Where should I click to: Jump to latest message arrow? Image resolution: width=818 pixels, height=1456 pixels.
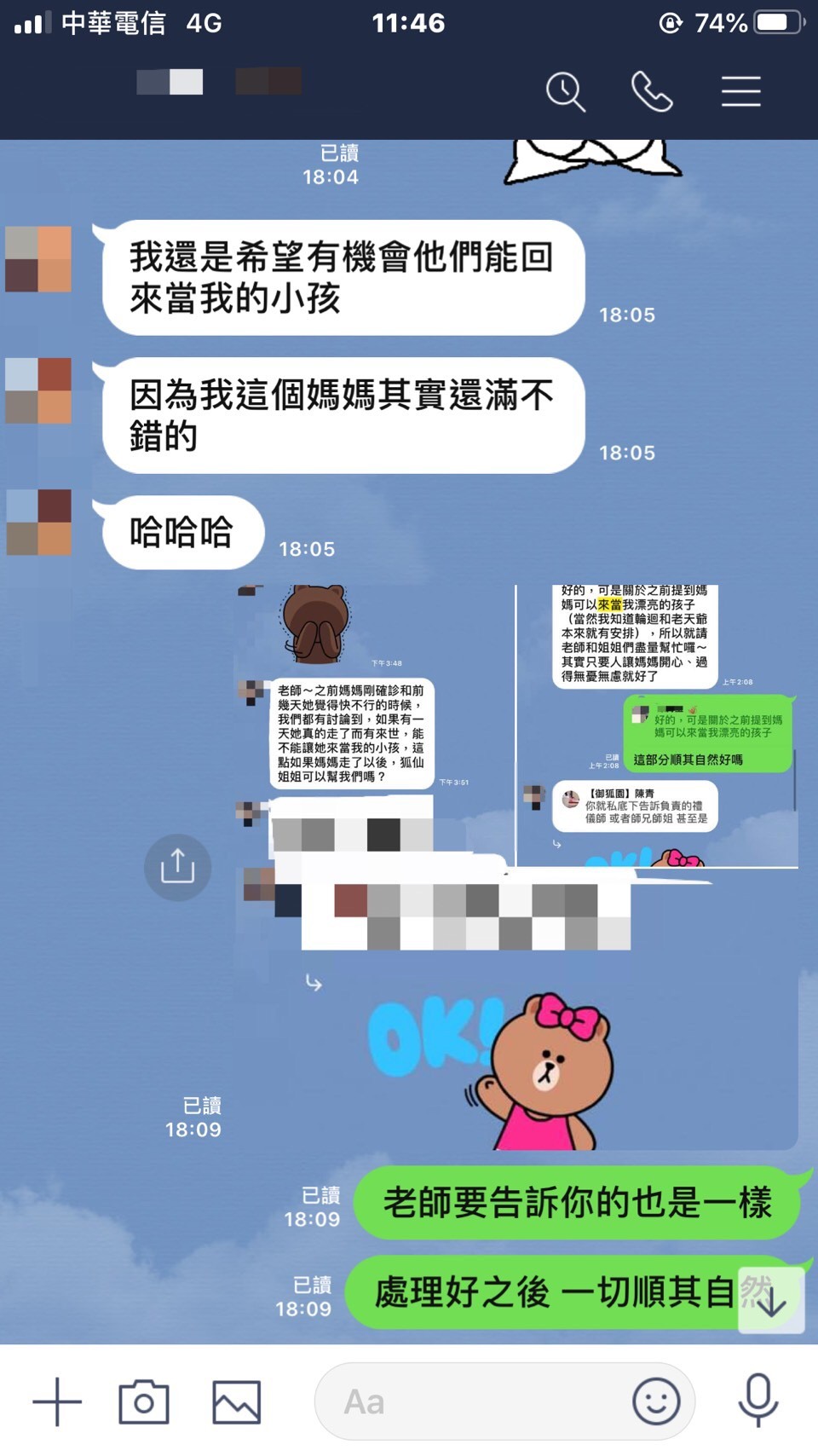[771, 1301]
